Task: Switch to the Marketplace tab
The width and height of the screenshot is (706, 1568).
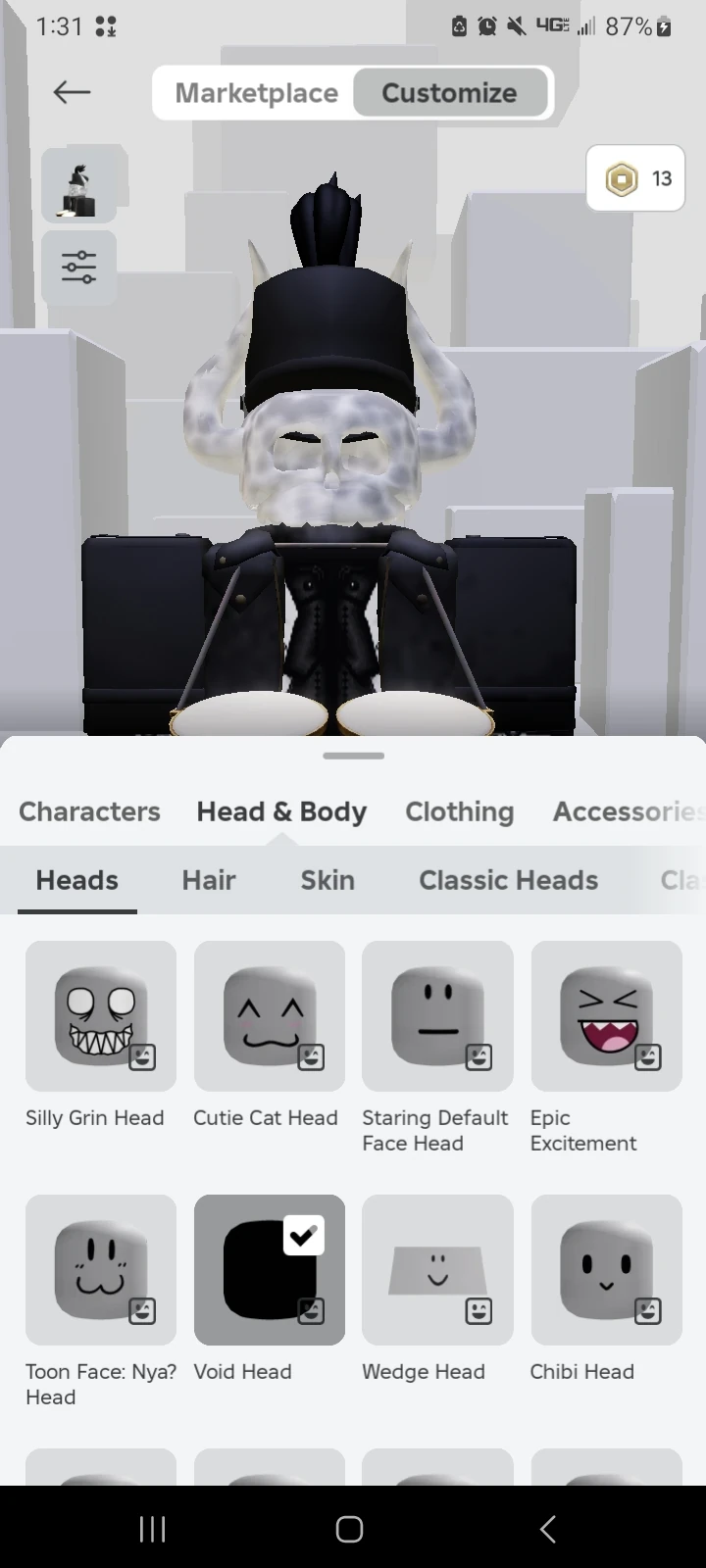Action: (x=256, y=93)
